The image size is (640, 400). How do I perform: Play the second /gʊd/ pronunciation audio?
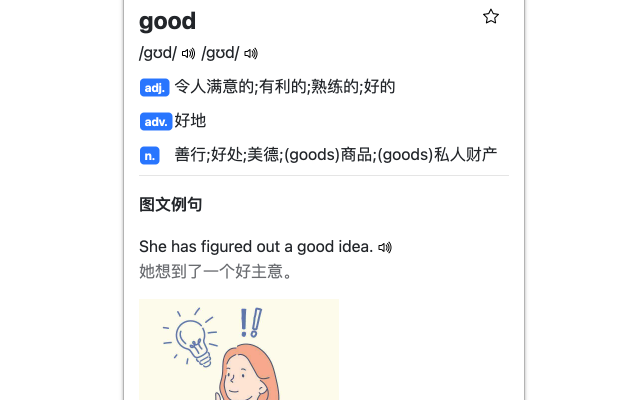251,53
